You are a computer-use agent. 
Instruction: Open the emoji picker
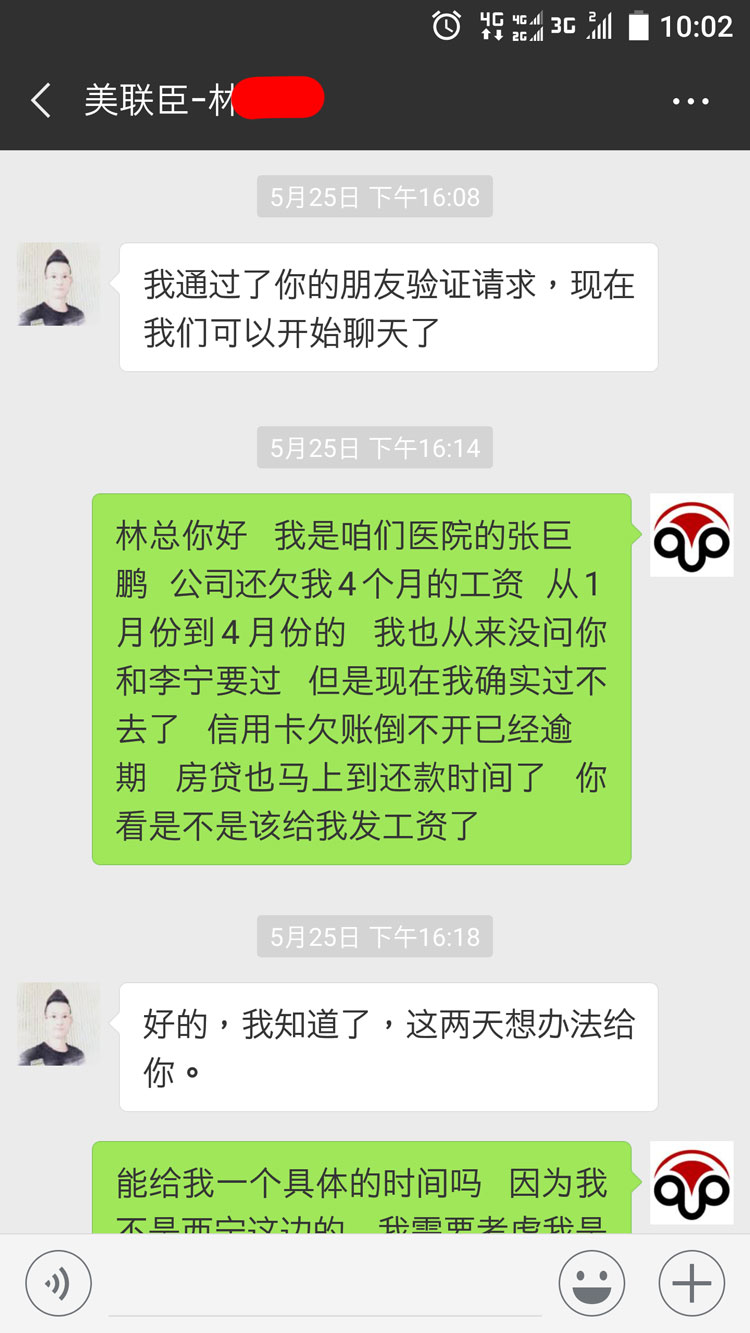click(592, 1283)
